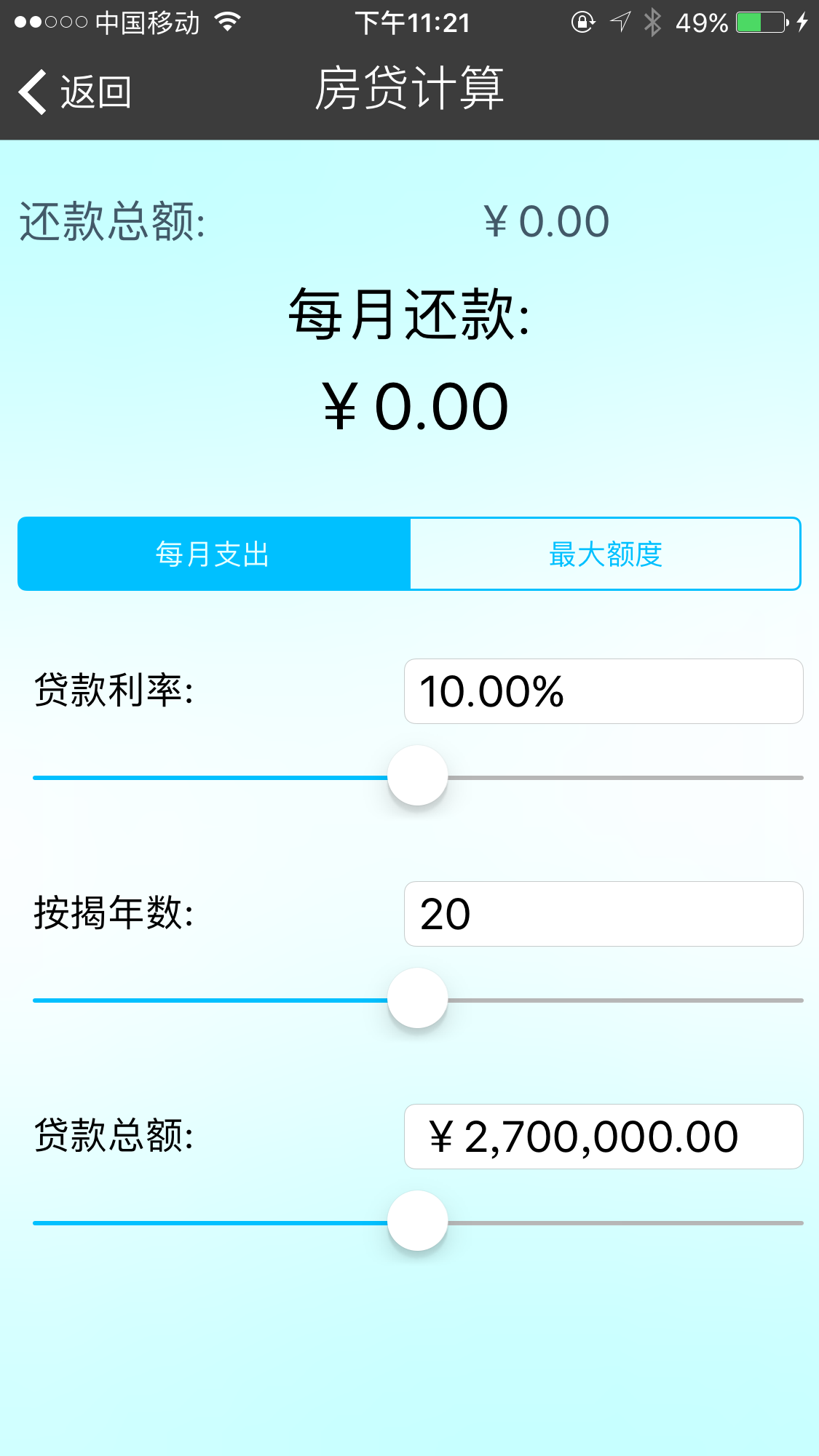This screenshot has height=1456, width=819.
Task: Tap the 房贷计算 title
Action: (409, 87)
